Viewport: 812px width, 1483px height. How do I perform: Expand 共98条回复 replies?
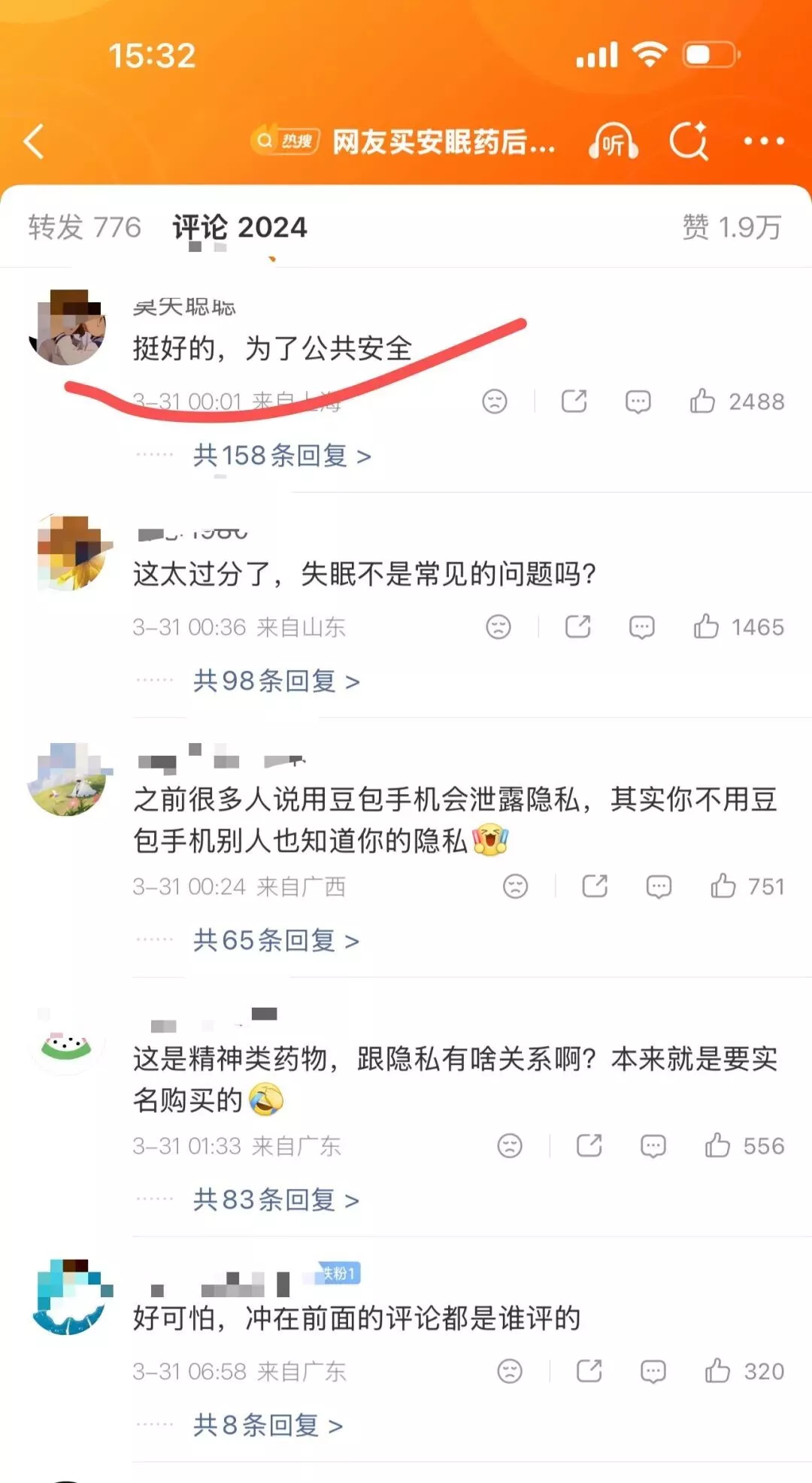(276, 681)
